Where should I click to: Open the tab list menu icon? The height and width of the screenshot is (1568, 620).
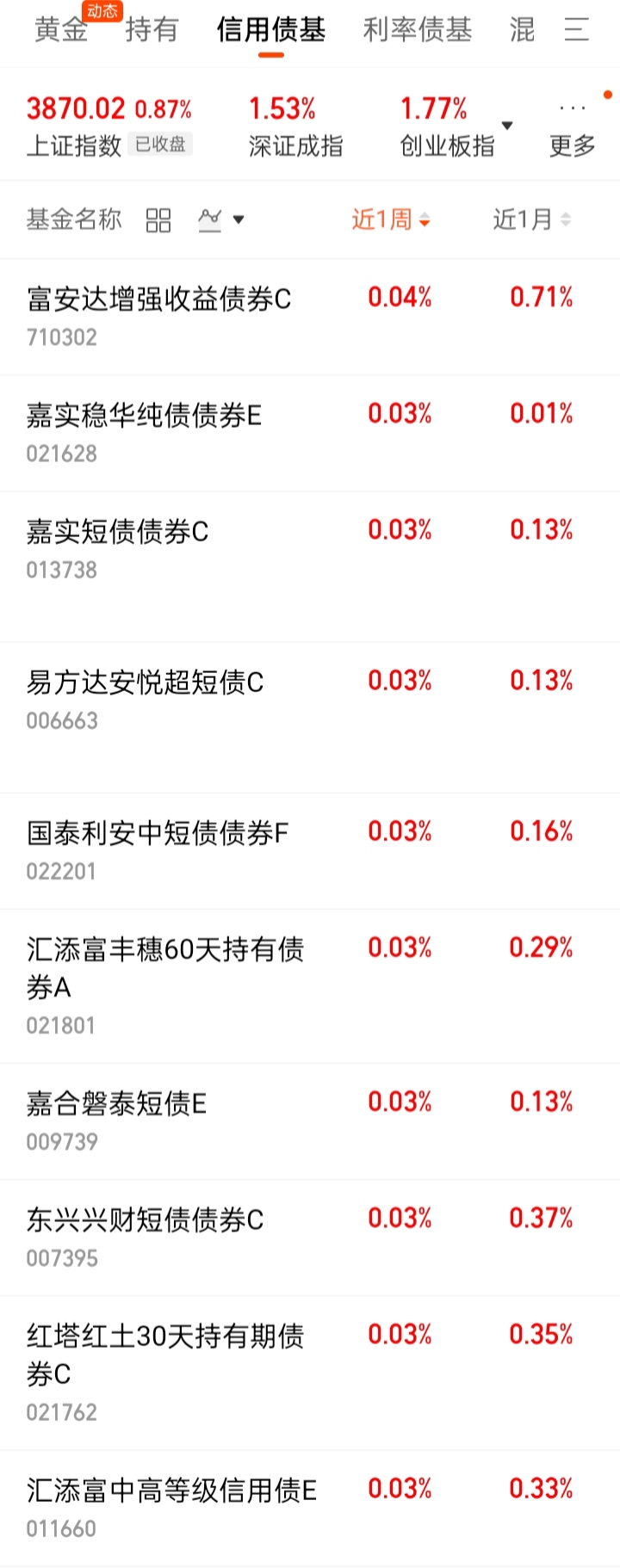click(x=576, y=30)
